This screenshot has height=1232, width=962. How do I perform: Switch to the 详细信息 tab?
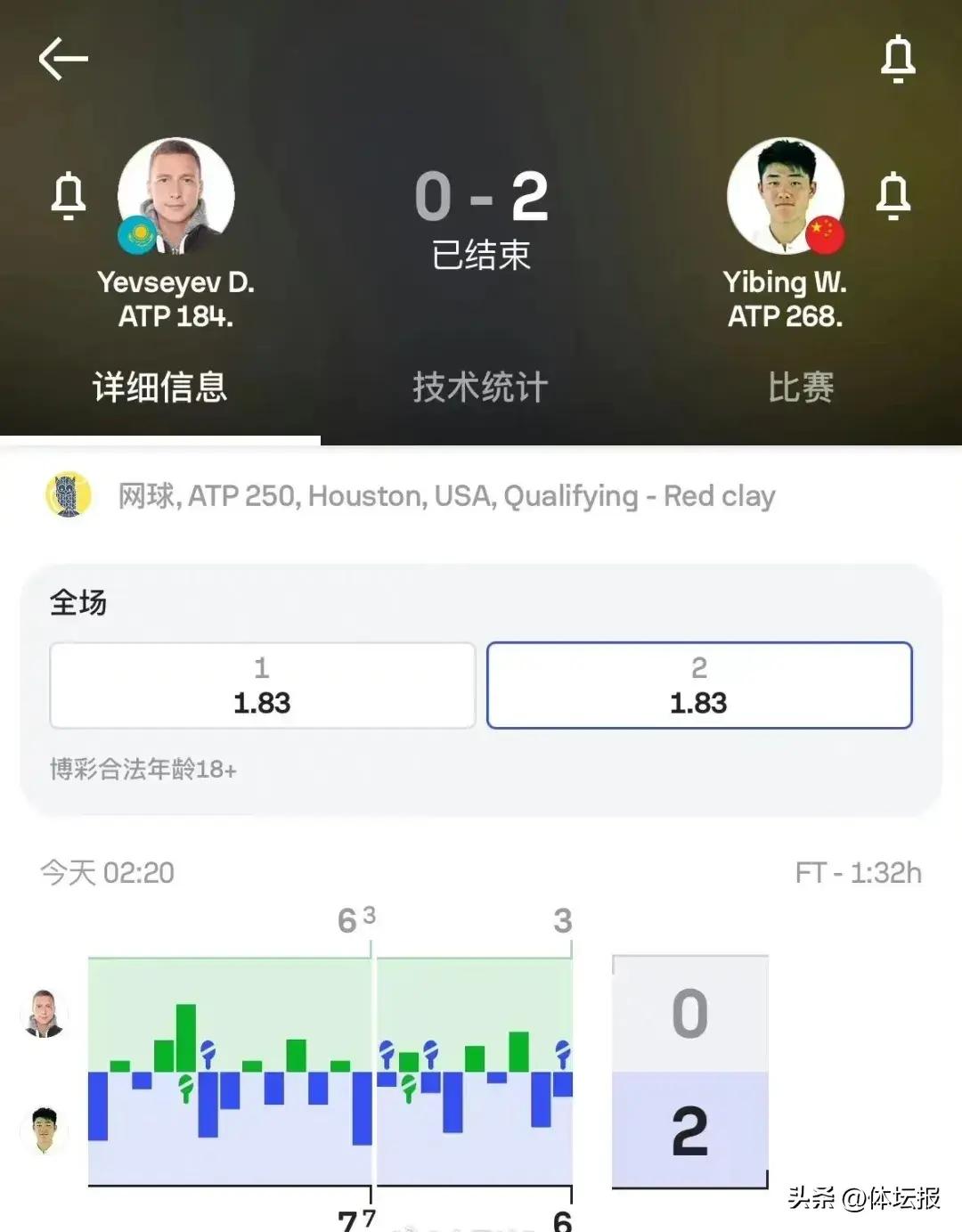point(160,388)
